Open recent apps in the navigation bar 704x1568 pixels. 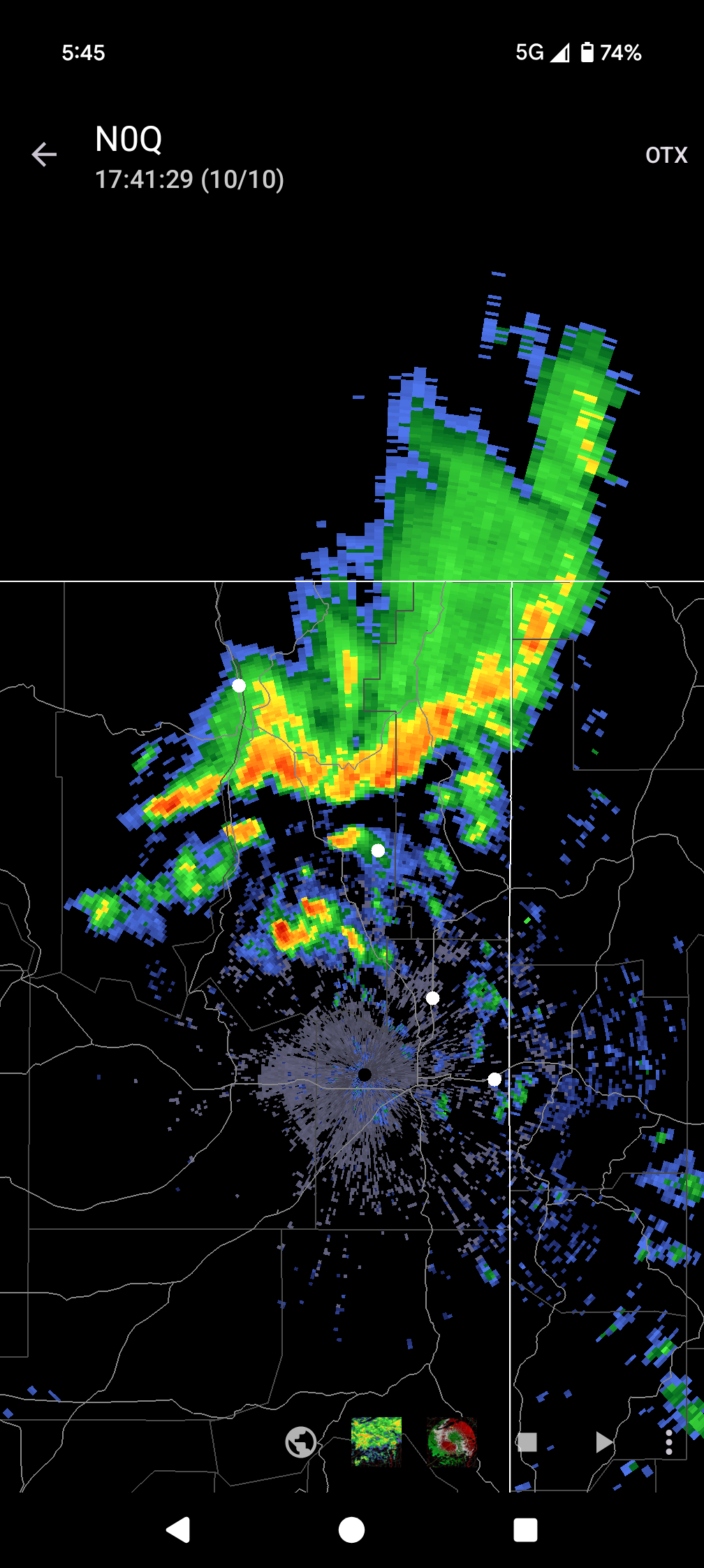pos(525,1530)
